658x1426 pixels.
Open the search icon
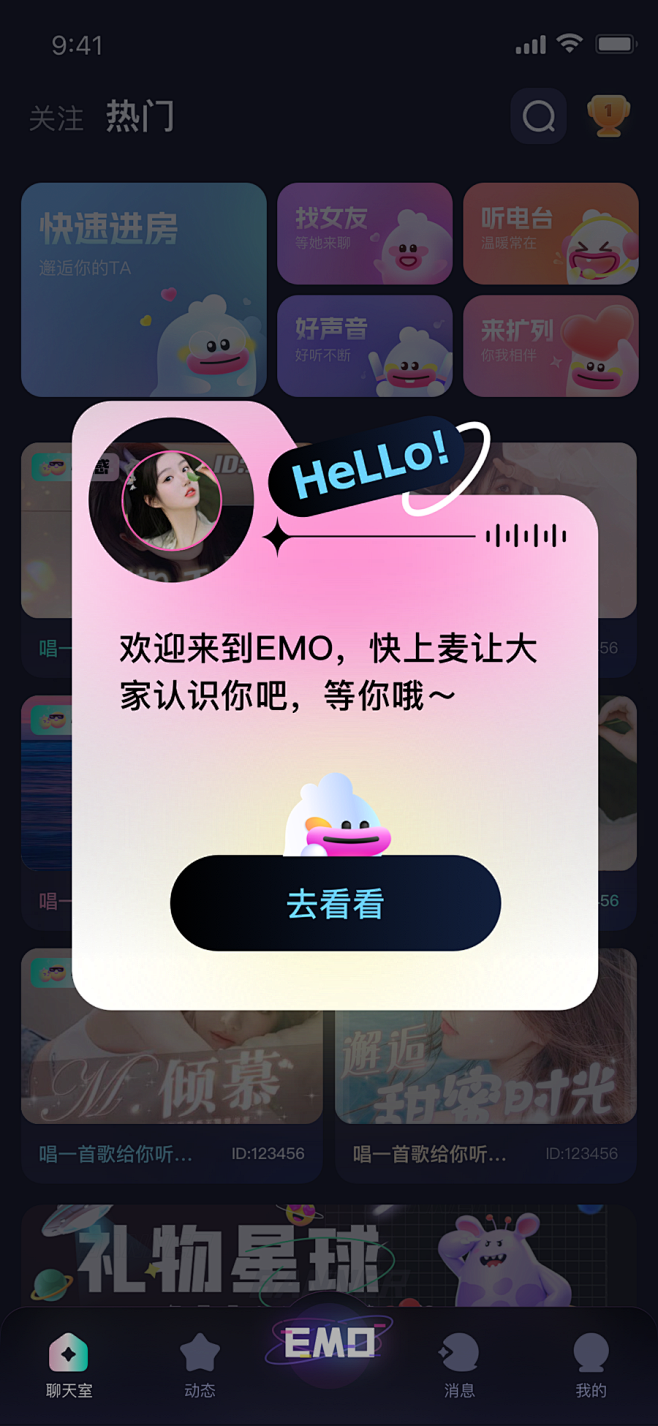539,117
